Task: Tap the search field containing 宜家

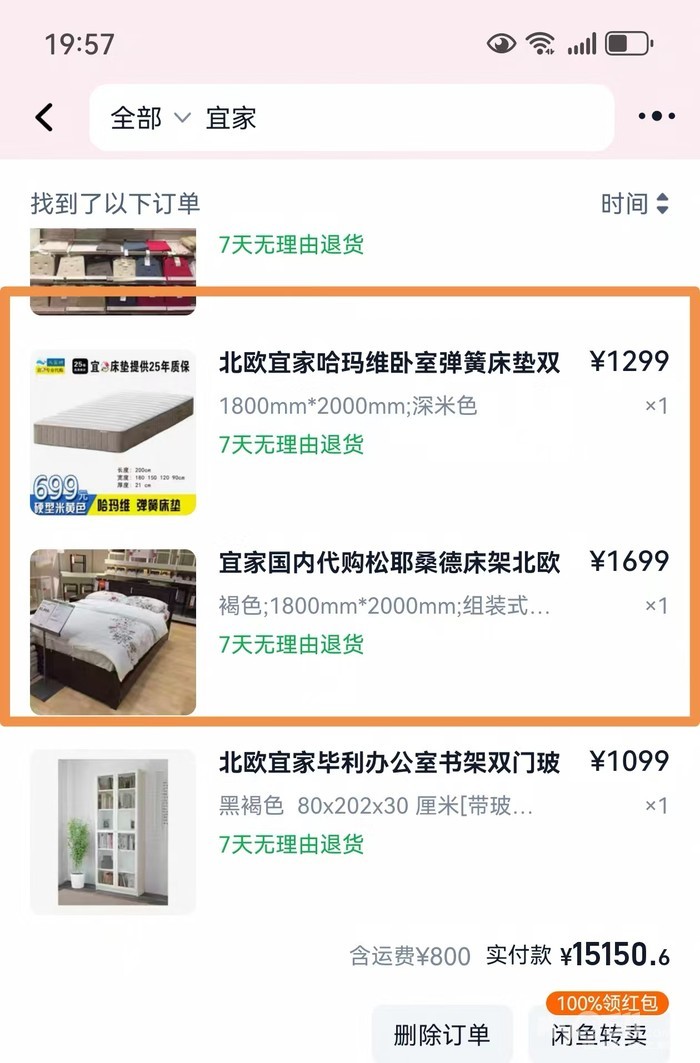Action: (400, 117)
